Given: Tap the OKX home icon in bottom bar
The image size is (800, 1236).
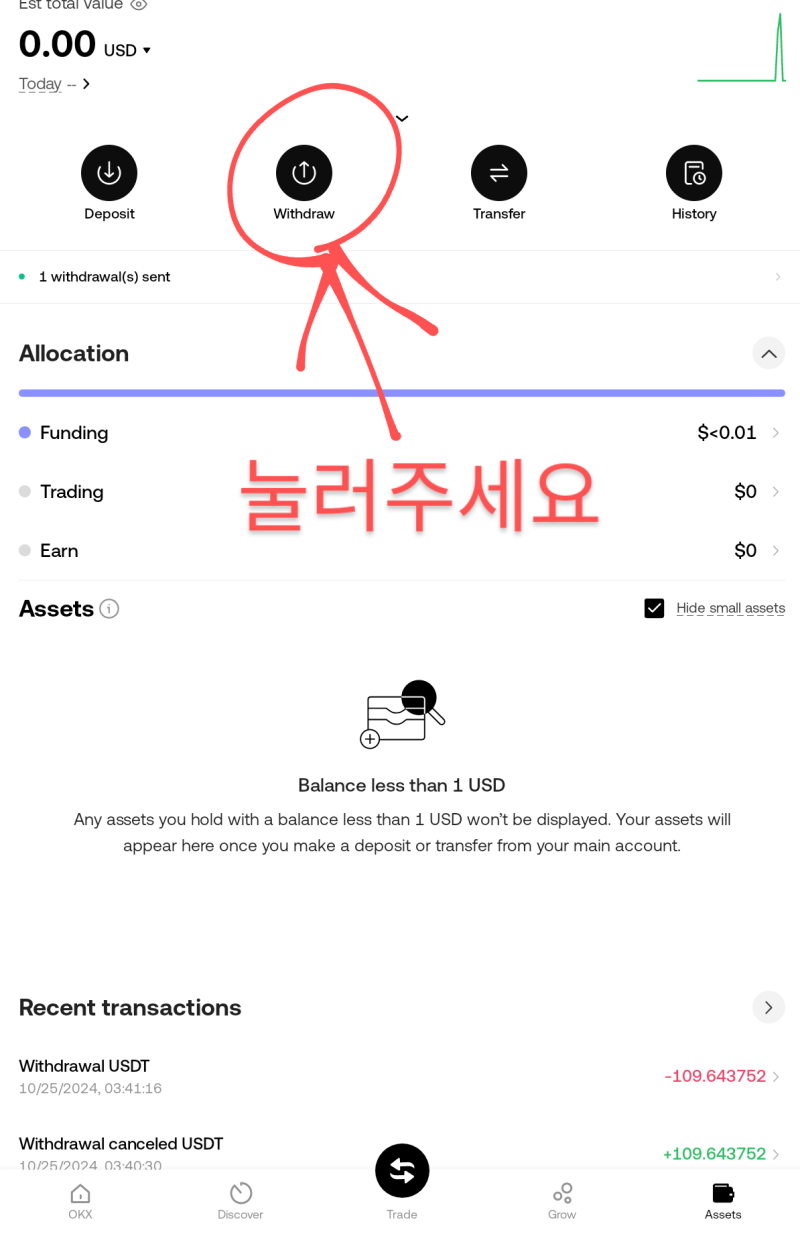Looking at the screenshot, I should pos(80,1198).
